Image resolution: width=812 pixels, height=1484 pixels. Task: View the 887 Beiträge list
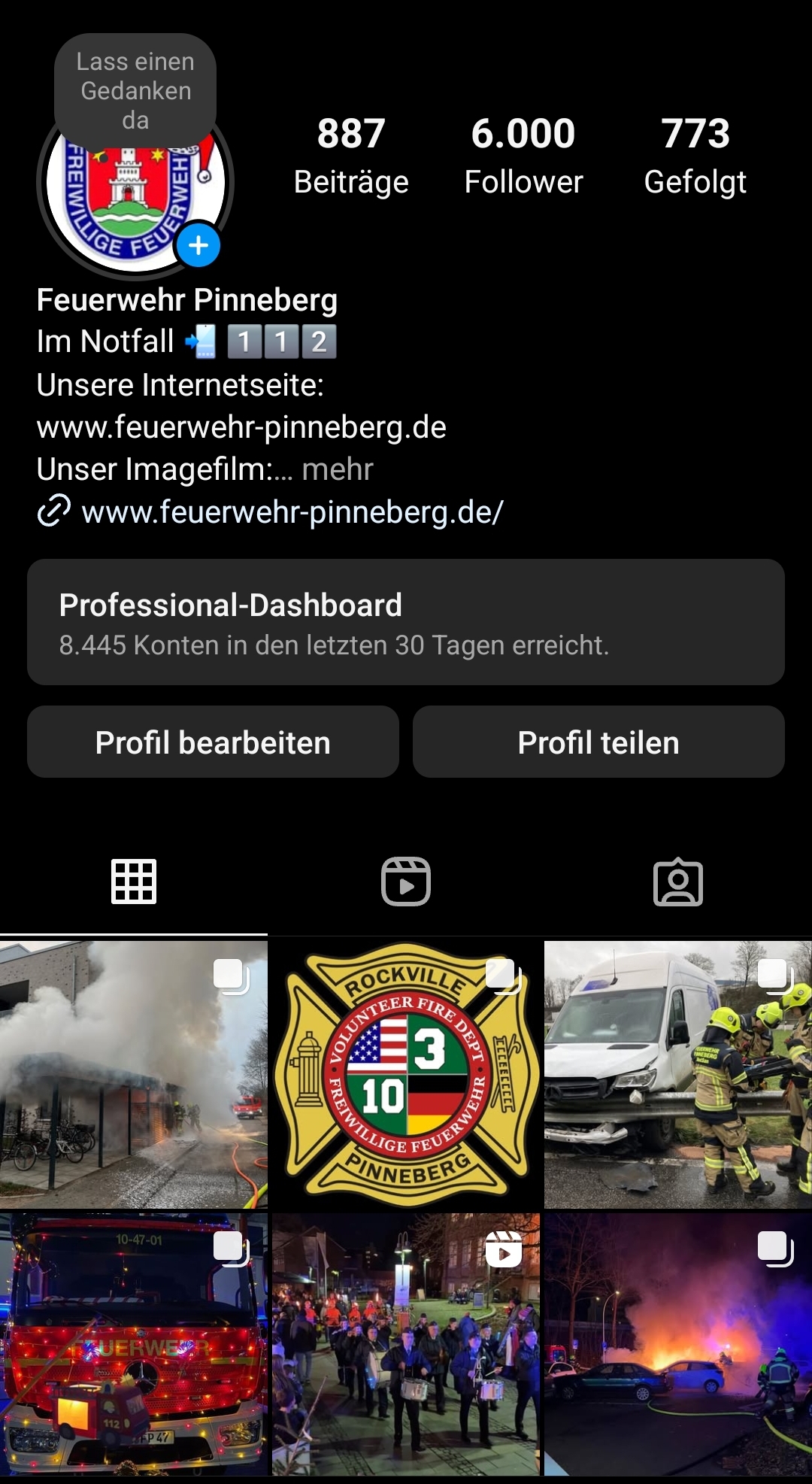(x=351, y=156)
